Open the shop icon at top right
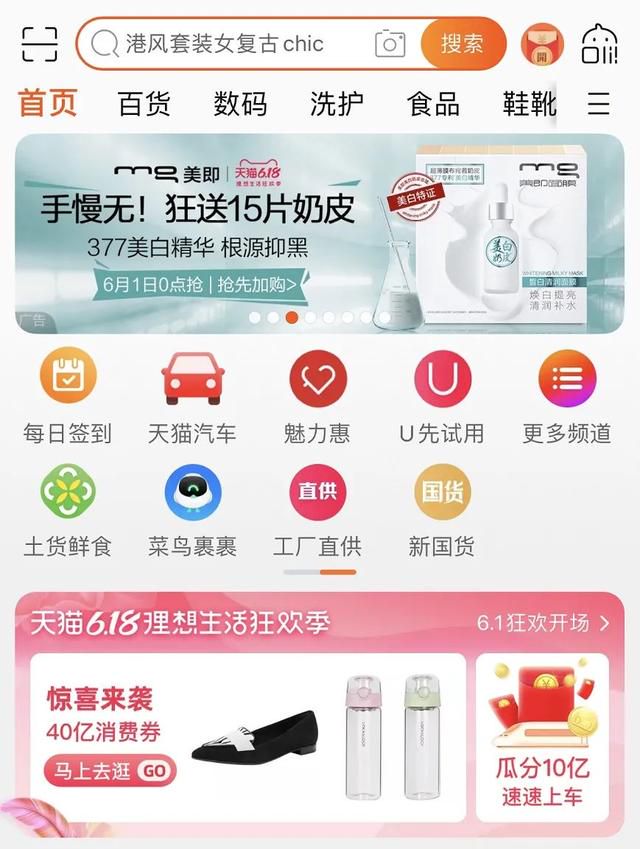Image resolution: width=640 pixels, height=849 pixels. [599, 44]
